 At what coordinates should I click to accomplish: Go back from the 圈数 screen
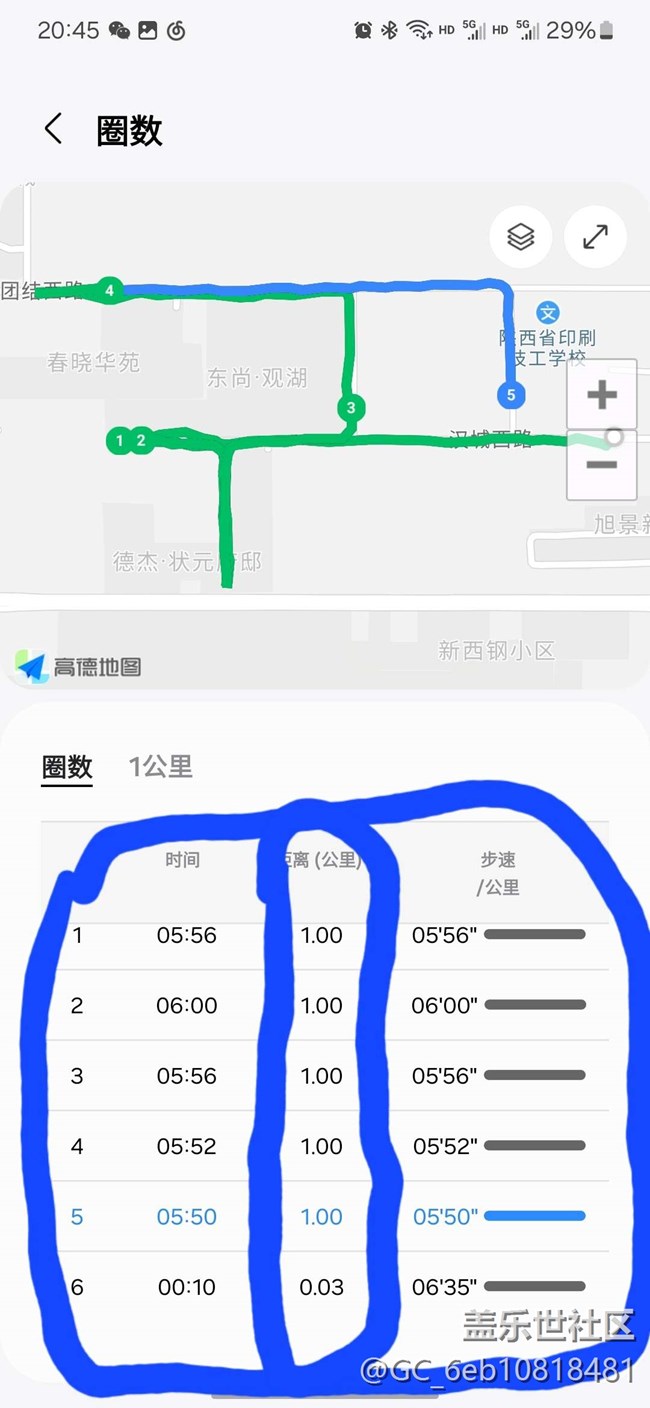[x=54, y=129]
